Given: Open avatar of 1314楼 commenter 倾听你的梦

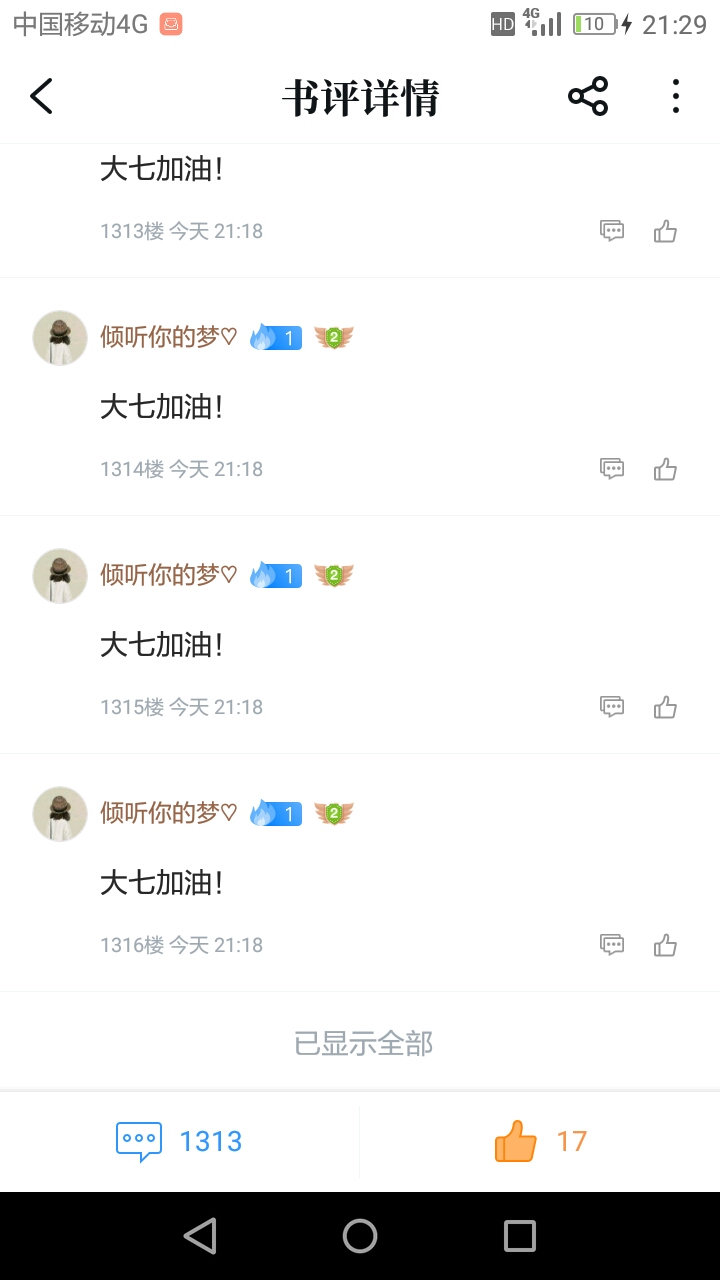Looking at the screenshot, I should (x=60, y=338).
